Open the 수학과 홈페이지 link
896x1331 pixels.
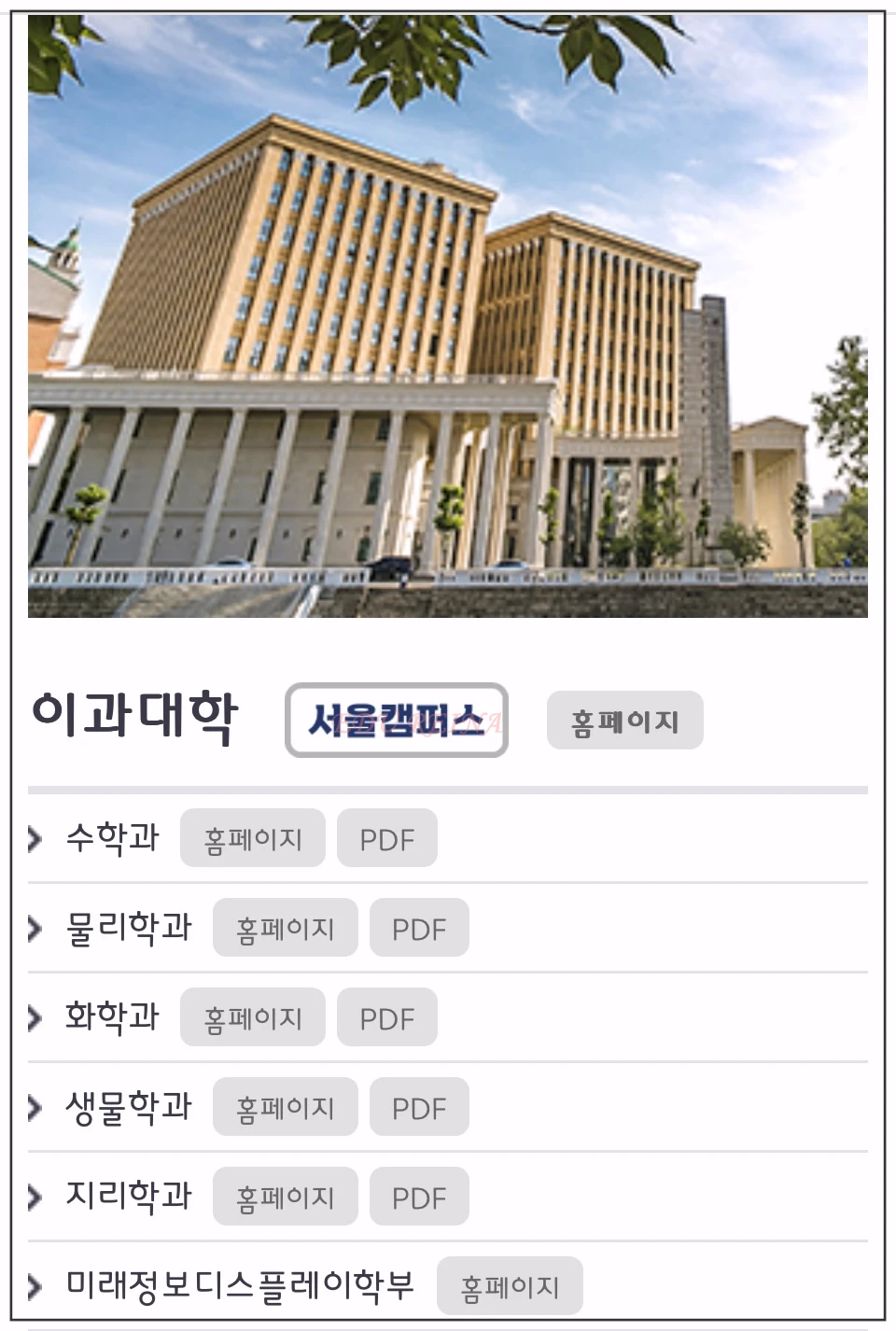tap(252, 838)
